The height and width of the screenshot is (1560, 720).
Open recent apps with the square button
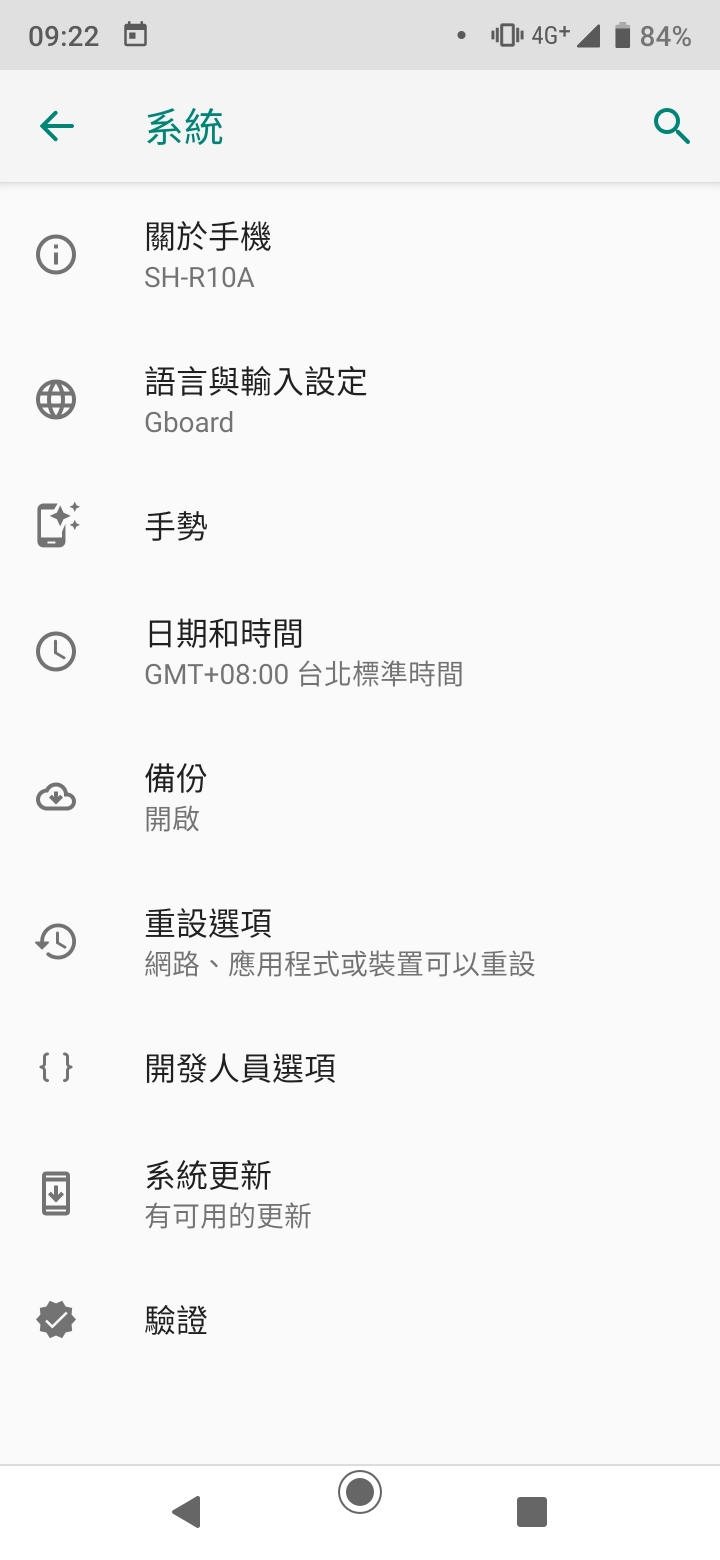click(x=532, y=1512)
